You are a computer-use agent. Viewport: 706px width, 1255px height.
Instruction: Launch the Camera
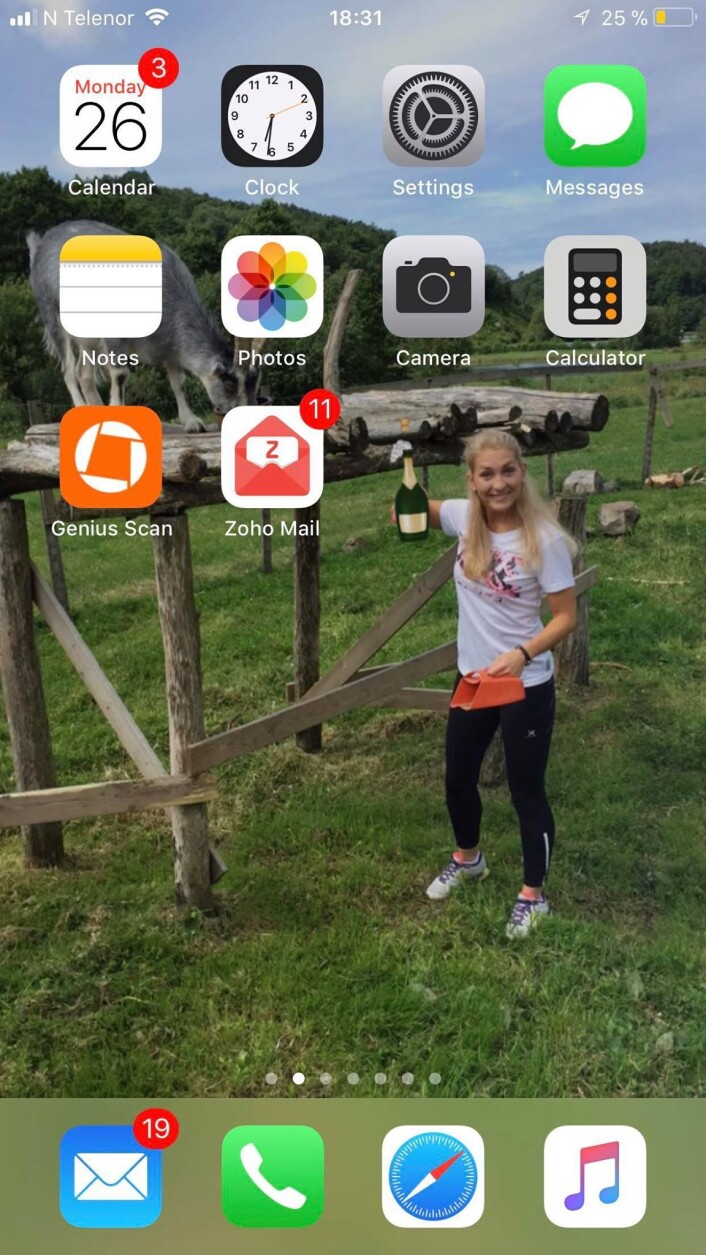click(x=433, y=286)
